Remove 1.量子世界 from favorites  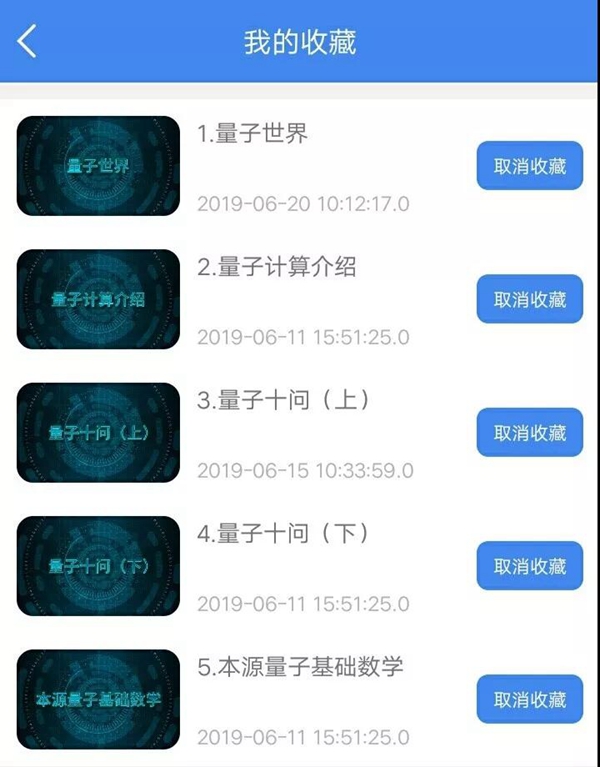(529, 166)
